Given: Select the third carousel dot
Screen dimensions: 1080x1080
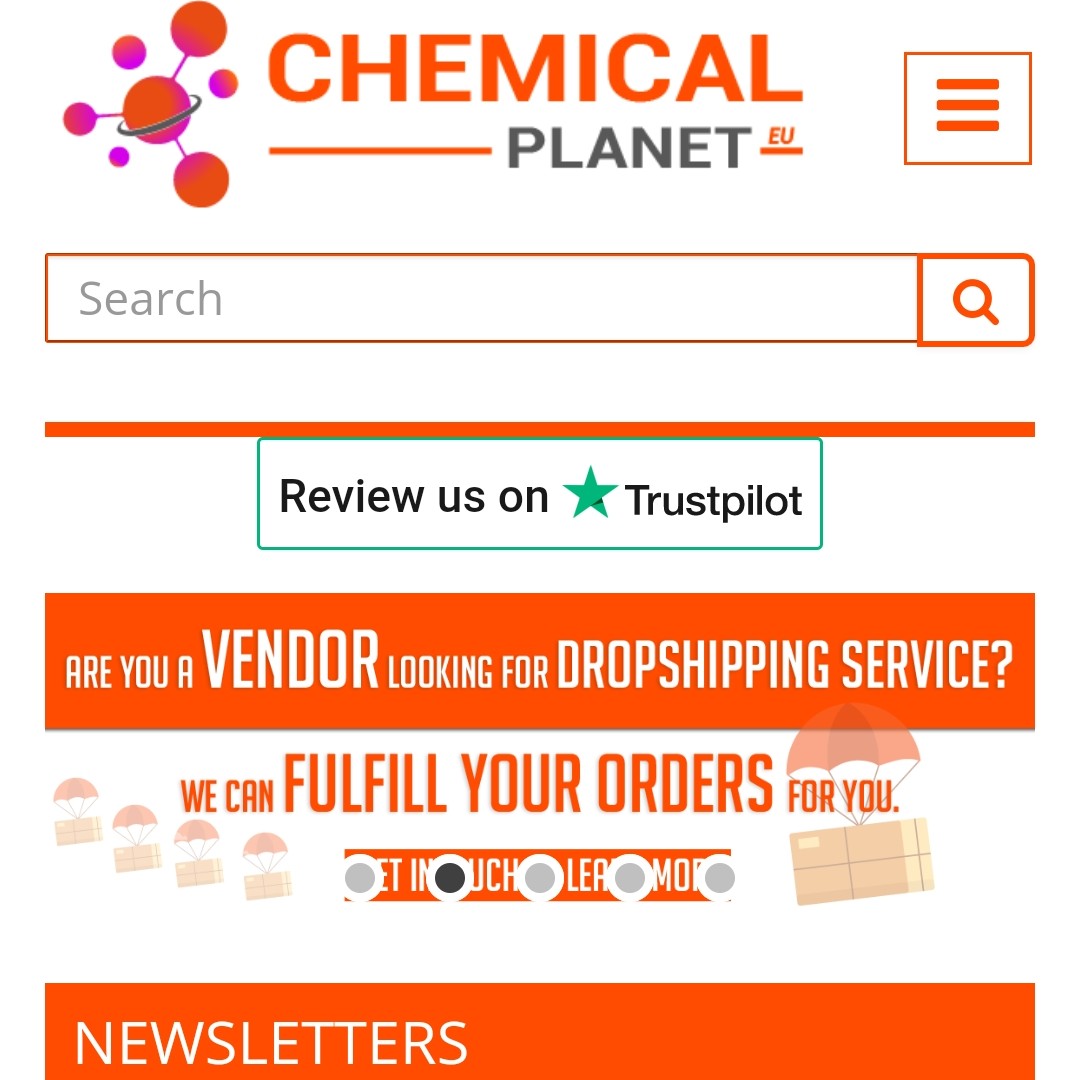Looking at the screenshot, I should pyautogui.click(x=540, y=878).
